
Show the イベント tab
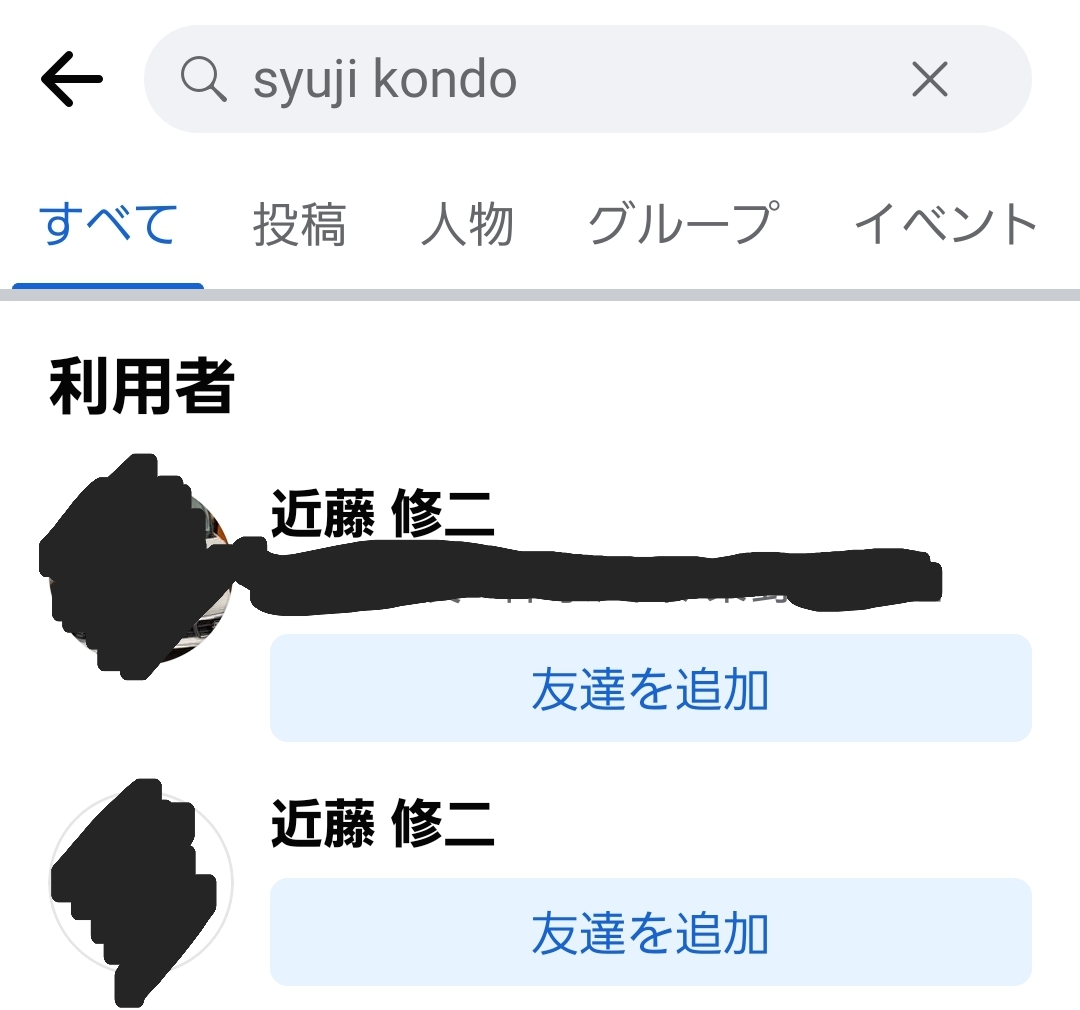(x=945, y=225)
